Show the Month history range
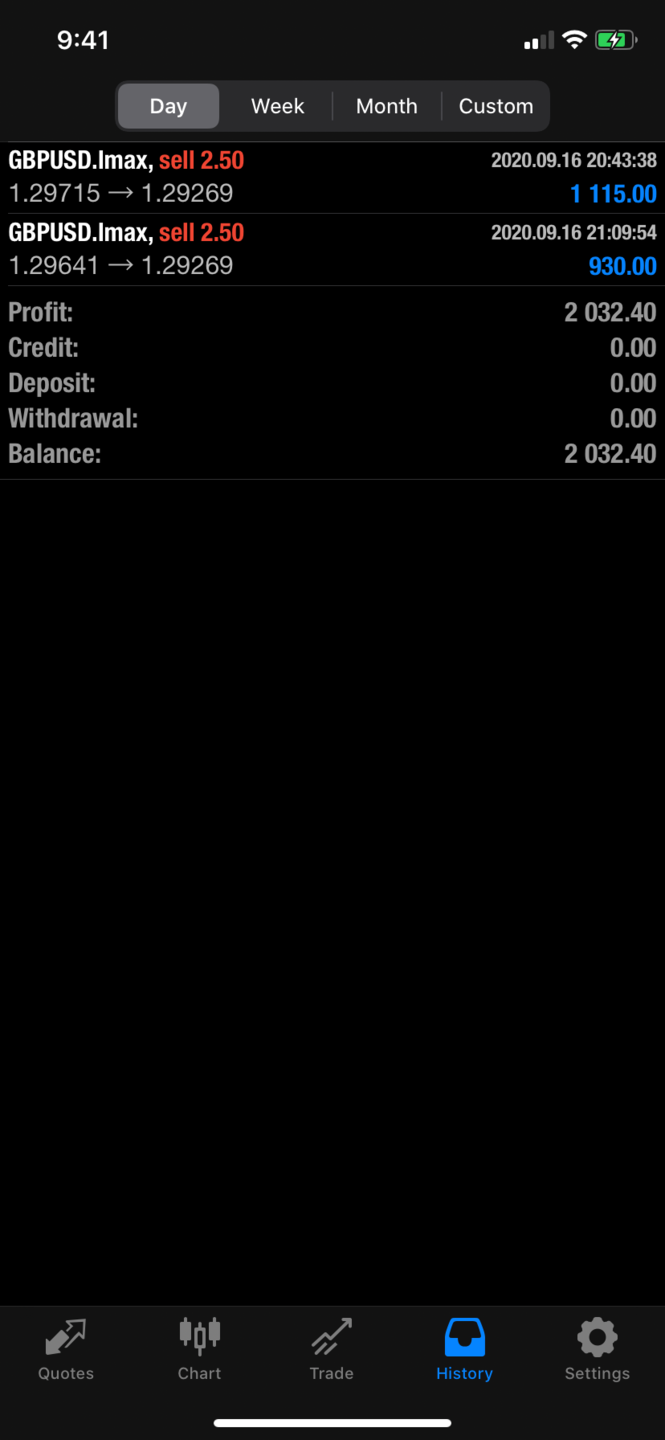The height and width of the screenshot is (1440, 665). pyautogui.click(x=386, y=106)
